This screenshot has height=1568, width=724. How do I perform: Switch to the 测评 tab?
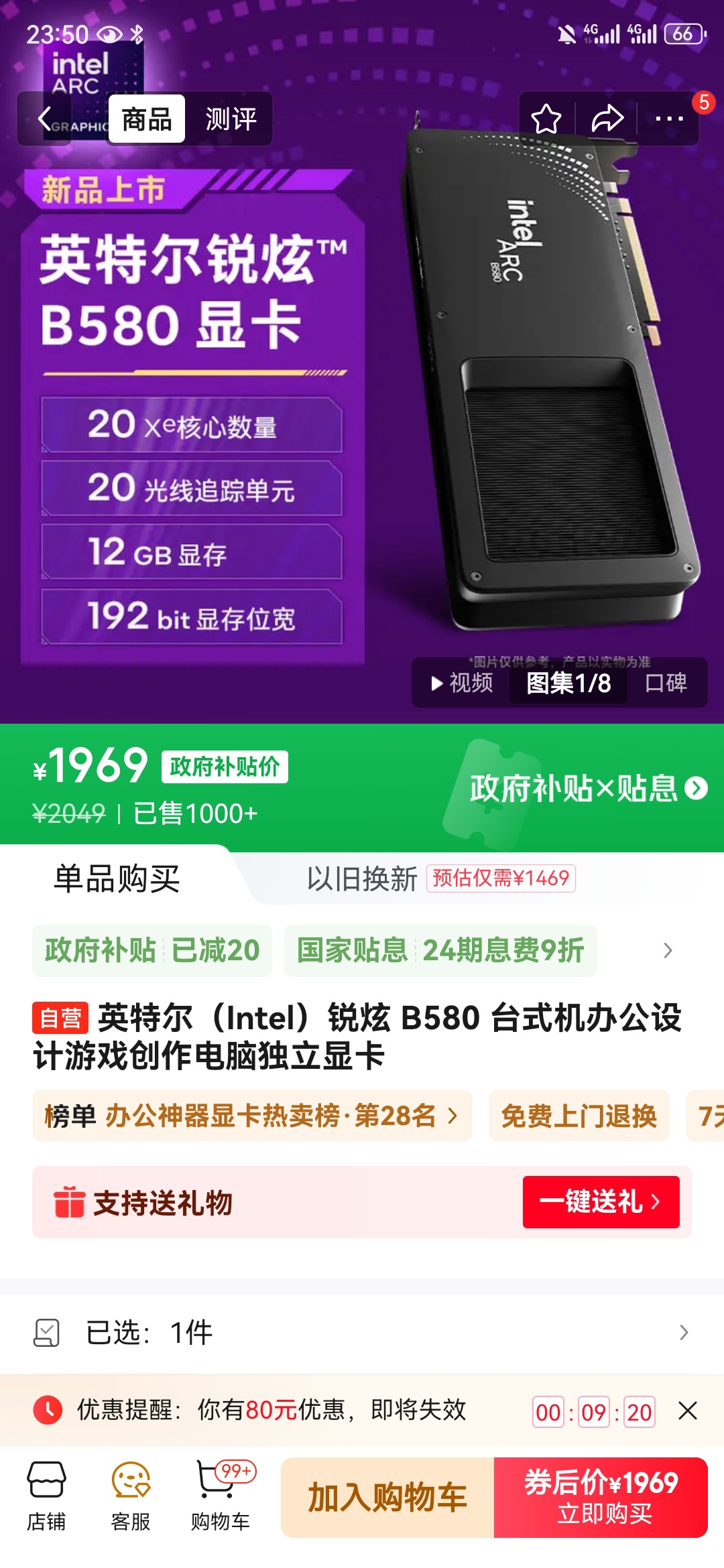click(x=231, y=119)
